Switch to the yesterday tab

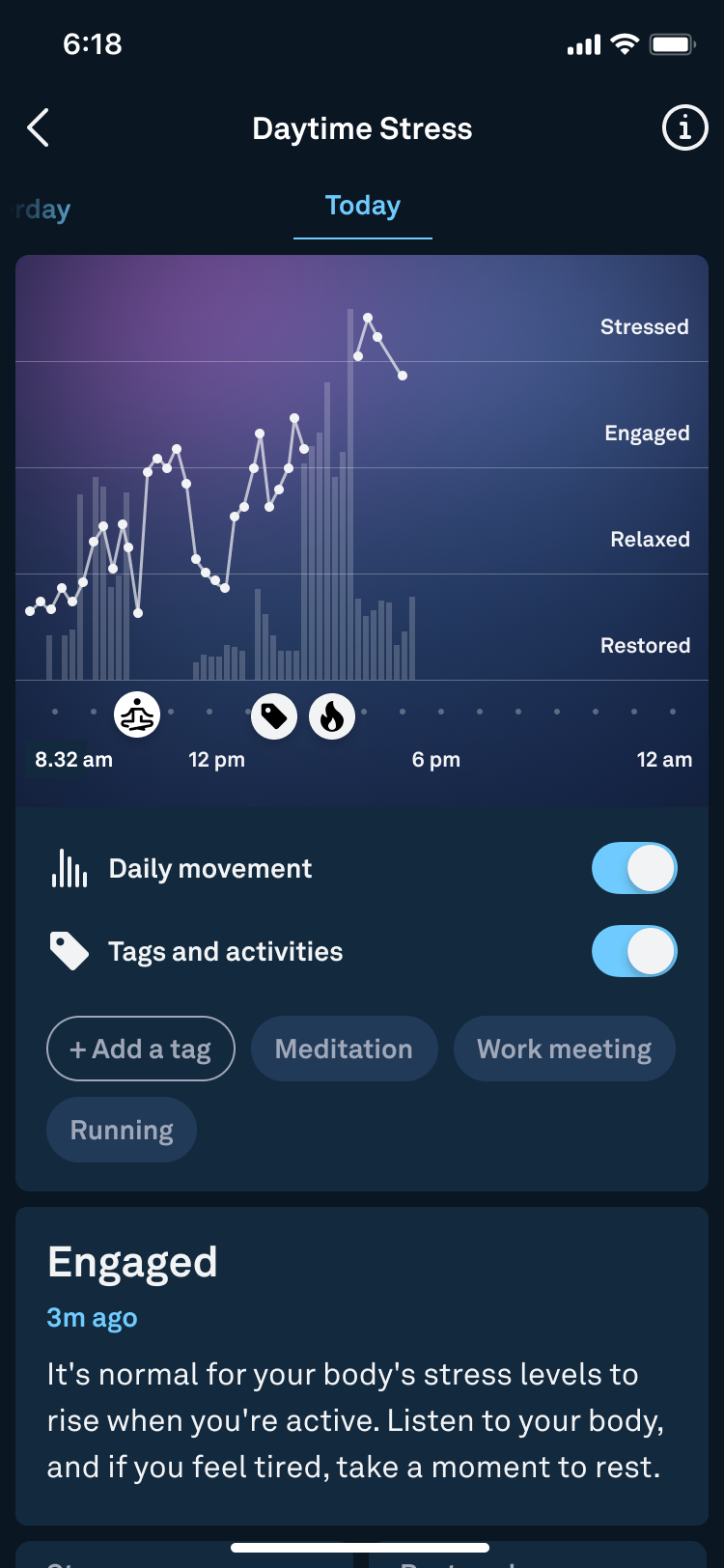(x=43, y=210)
